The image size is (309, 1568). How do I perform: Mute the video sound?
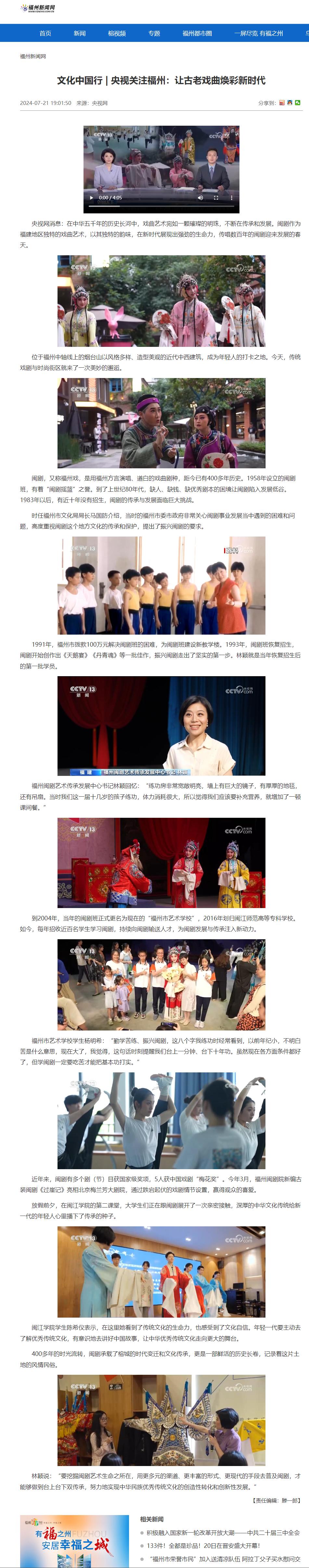(x=200, y=198)
